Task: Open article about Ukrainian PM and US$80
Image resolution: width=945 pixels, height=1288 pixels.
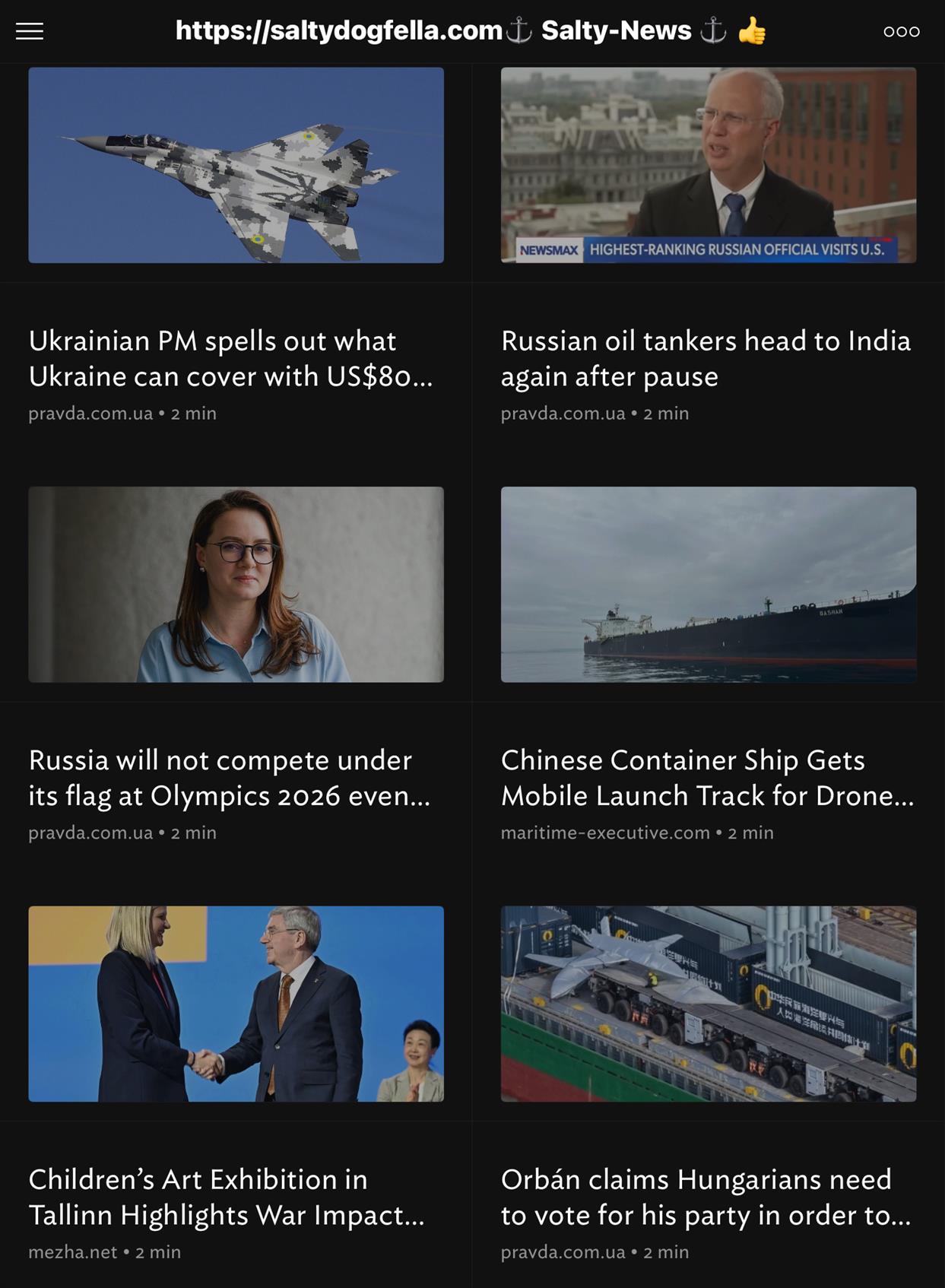Action: [x=231, y=358]
